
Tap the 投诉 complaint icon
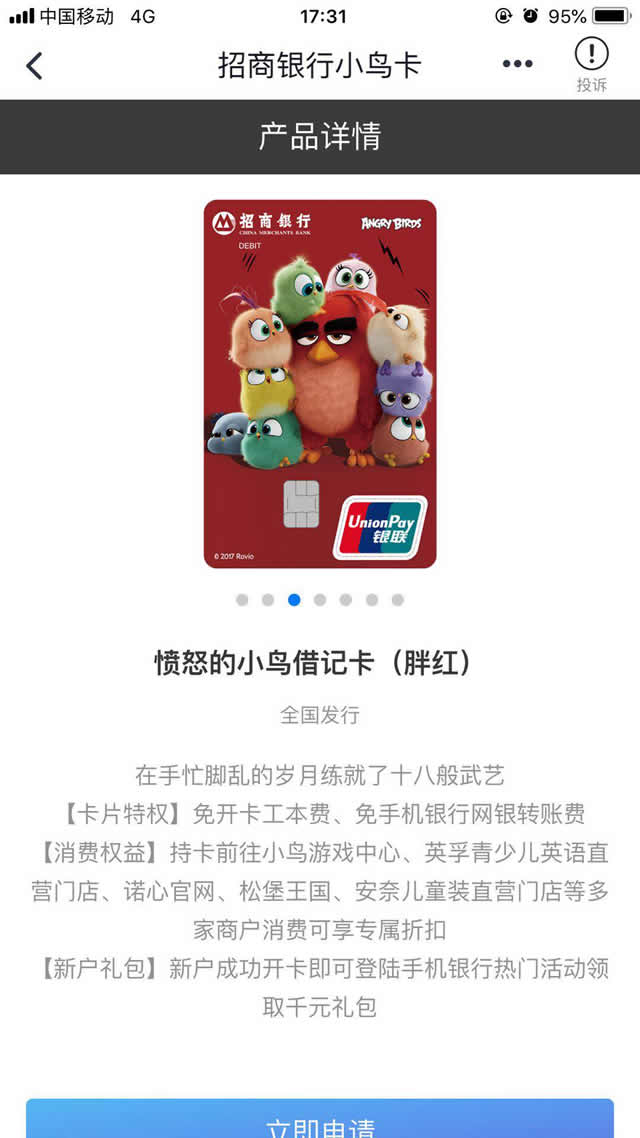point(591,65)
